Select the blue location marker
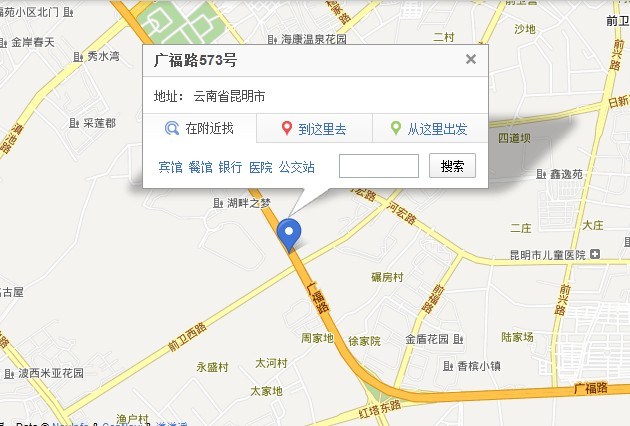 click(290, 233)
